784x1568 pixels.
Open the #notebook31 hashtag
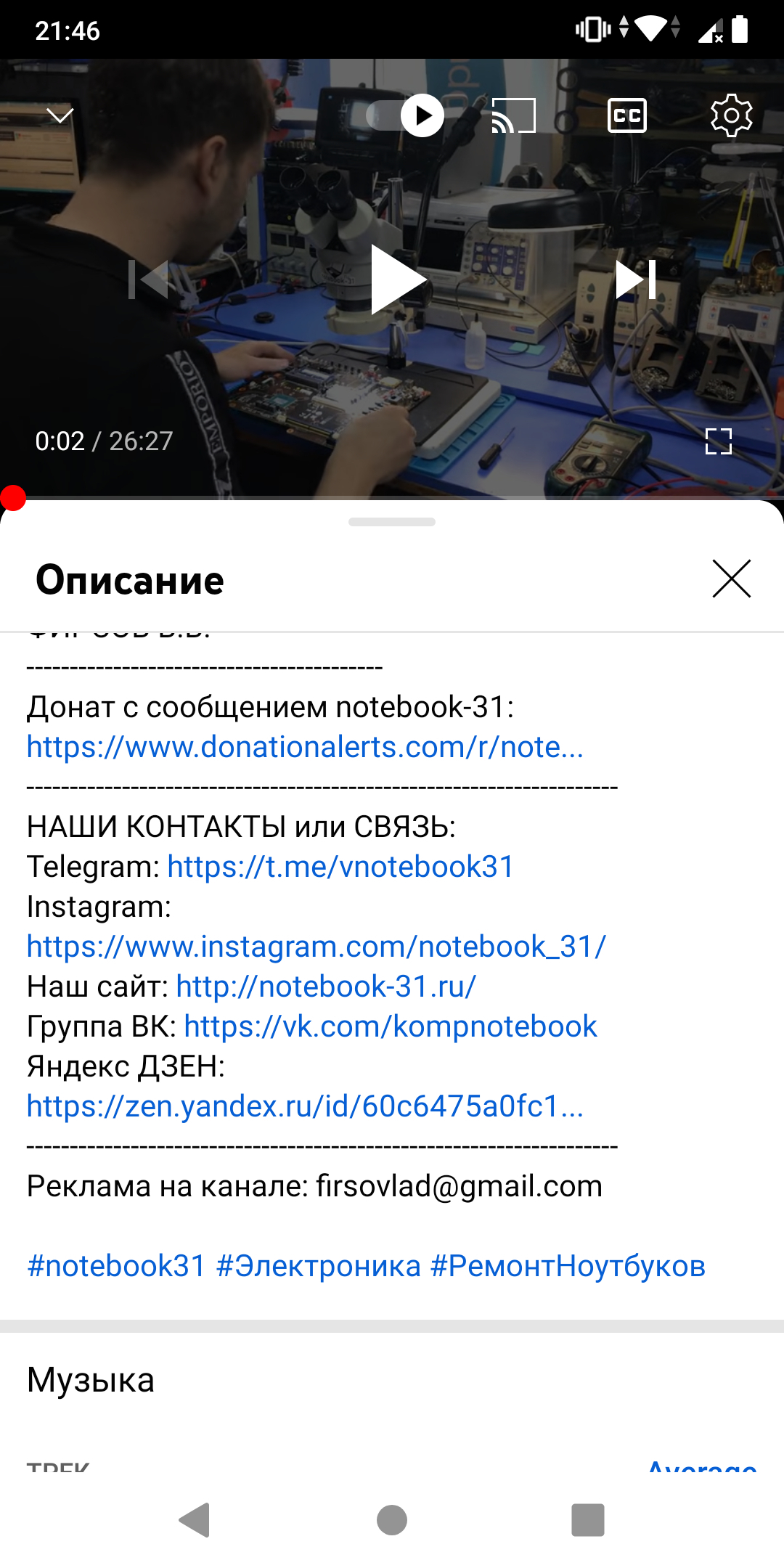click(x=116, y=1266)
